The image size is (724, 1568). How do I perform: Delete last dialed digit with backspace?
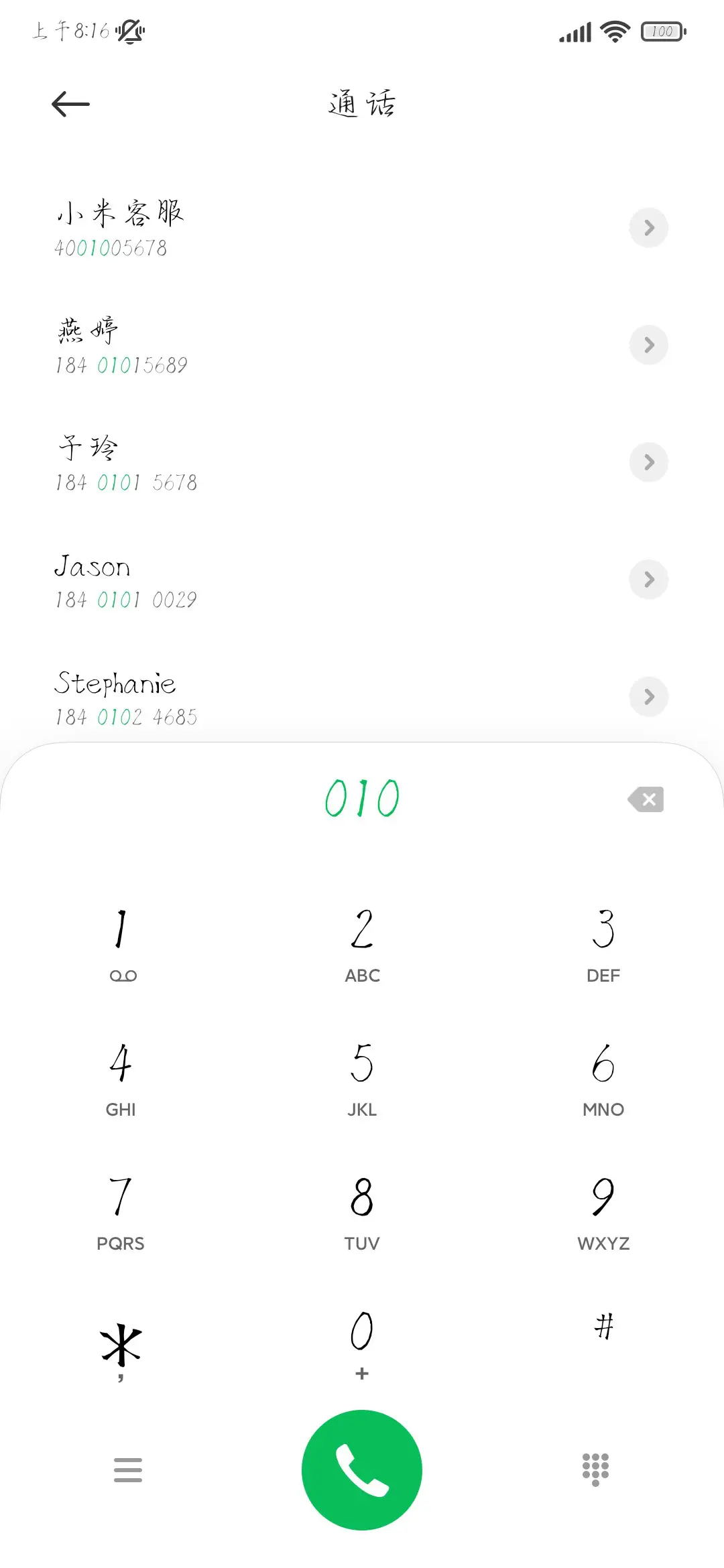[646, 799]
